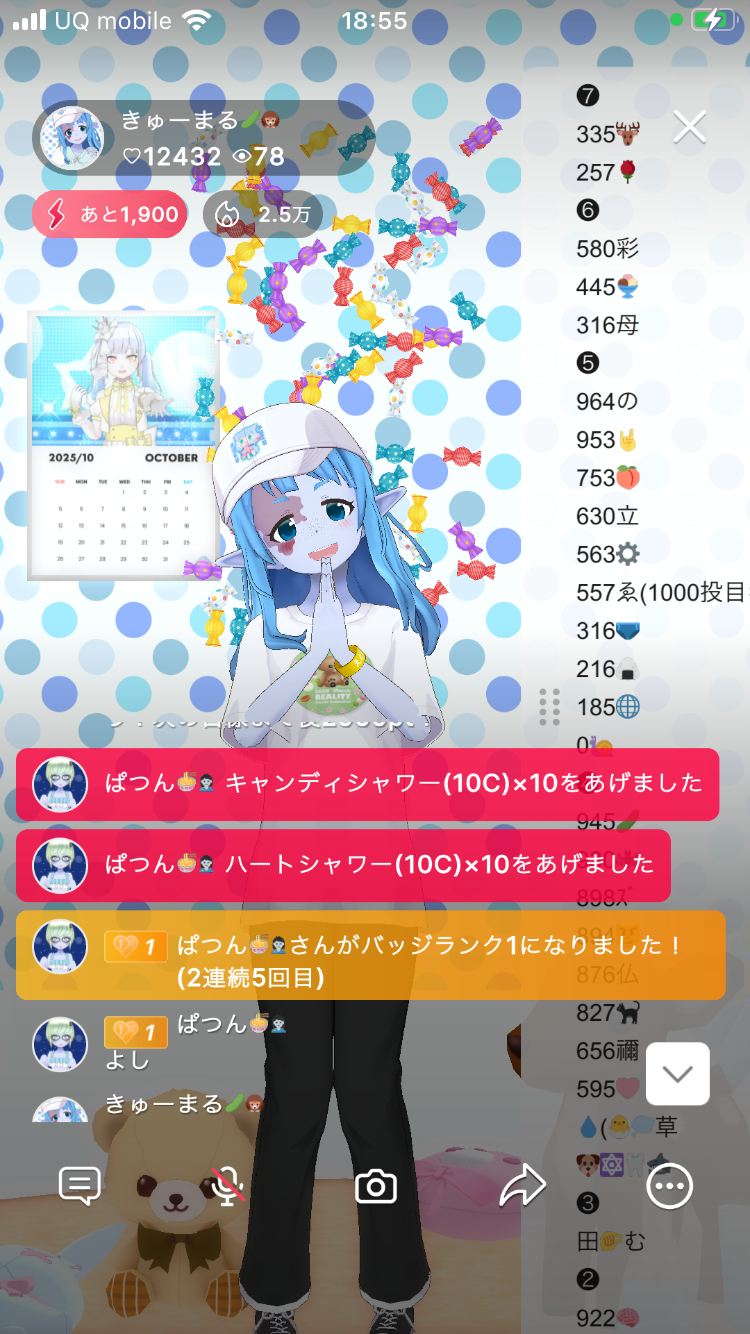The width and height of the screenshot is (750, 1334).
Task: Share this live stream
Action: click(522, 1187)
